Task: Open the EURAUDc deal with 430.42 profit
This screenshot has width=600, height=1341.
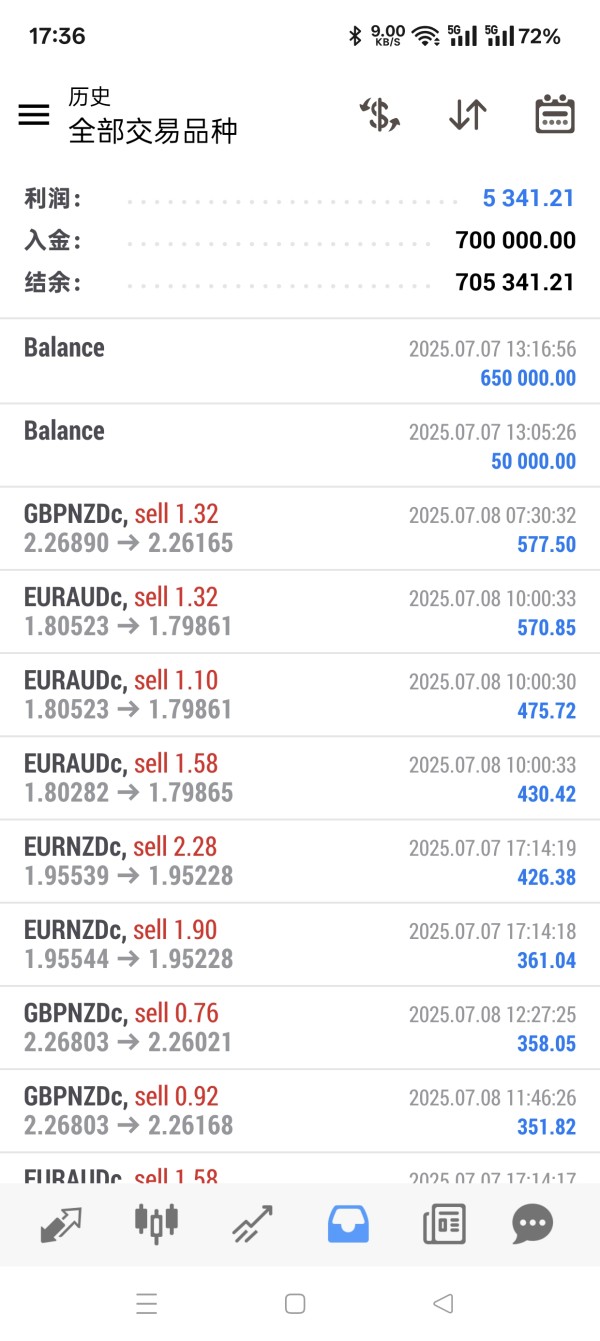Action: [300, 778]
